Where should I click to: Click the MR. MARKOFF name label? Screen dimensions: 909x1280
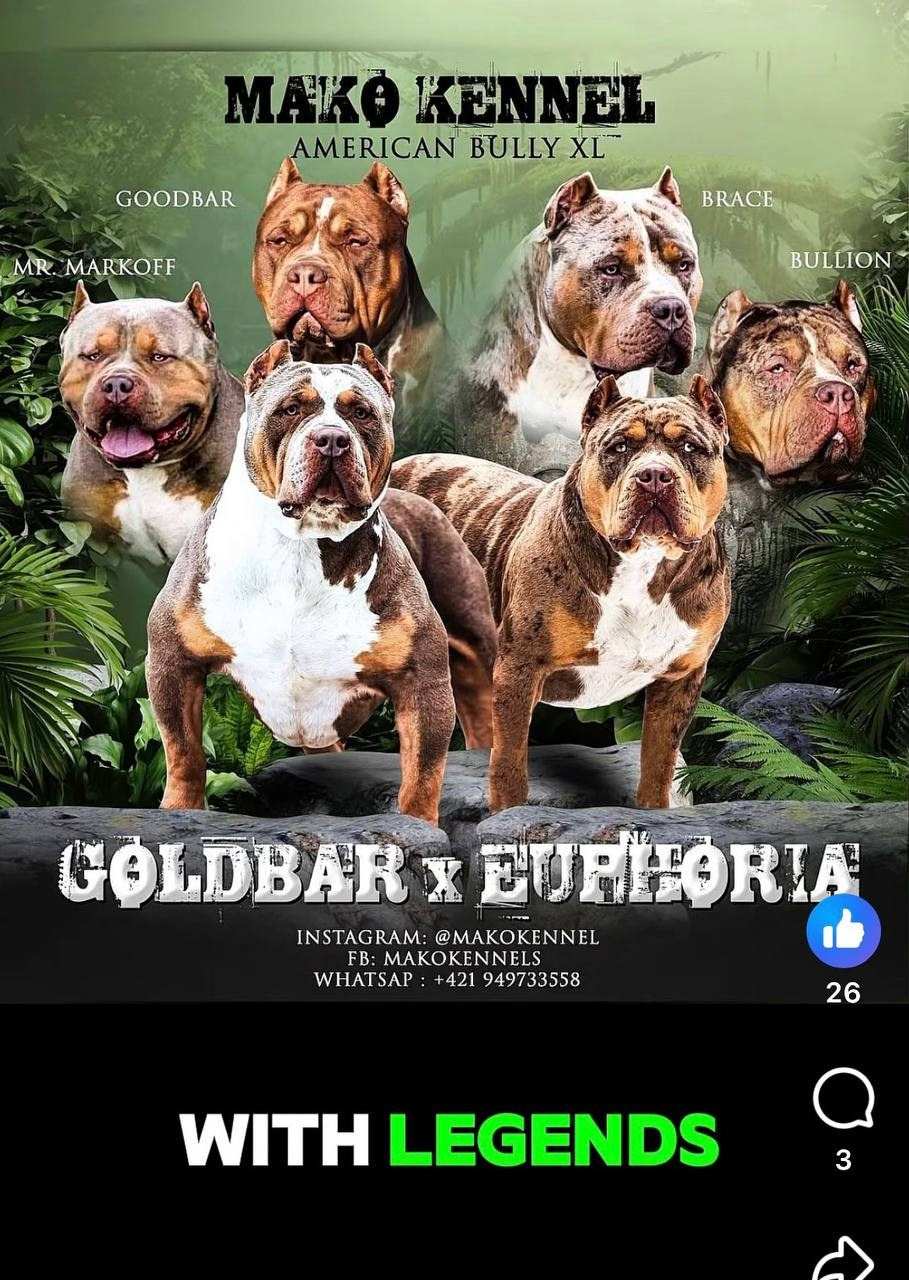[x=95, y=268]
